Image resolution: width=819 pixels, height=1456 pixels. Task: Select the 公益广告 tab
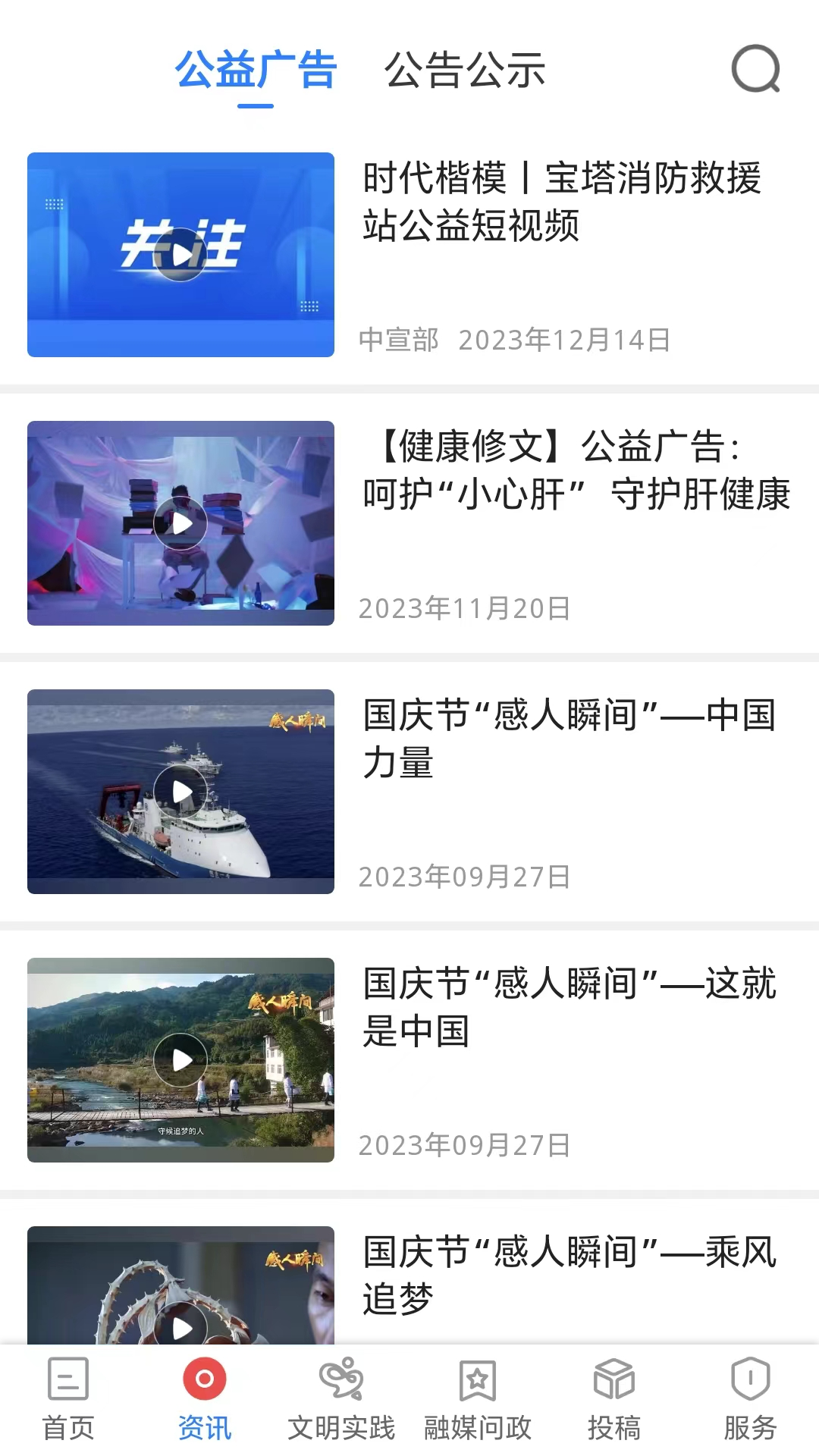point(256,71)
